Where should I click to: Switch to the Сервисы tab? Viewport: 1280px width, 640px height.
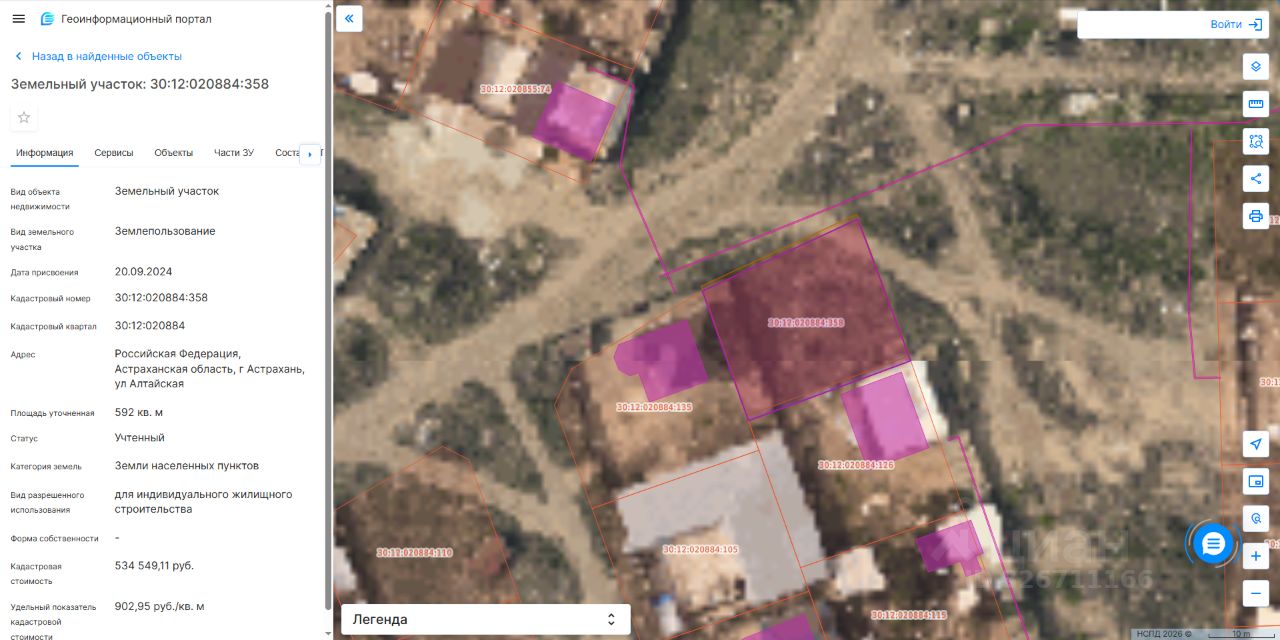tap(114, 153)
